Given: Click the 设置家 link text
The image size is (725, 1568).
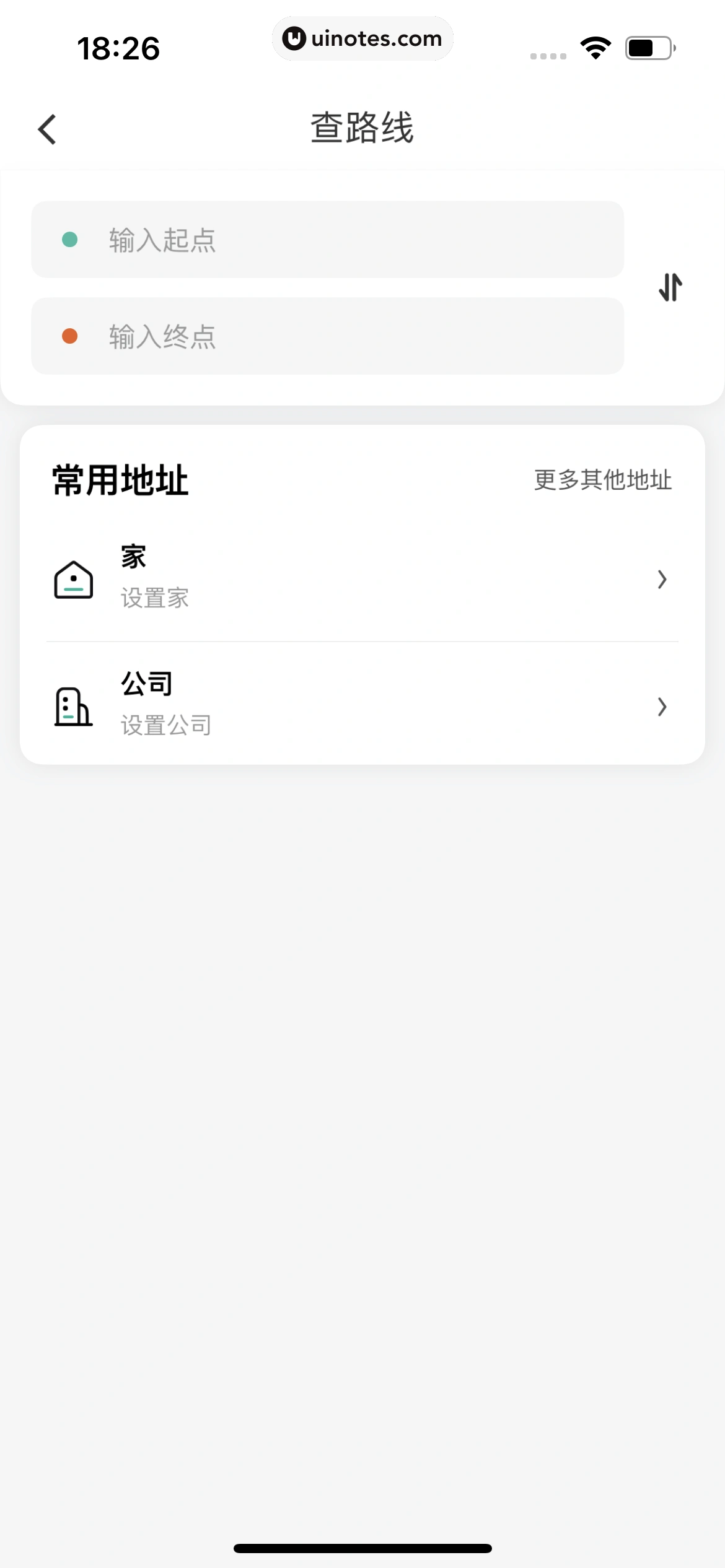Looking at the screenshot, I should click(x=155, y=598).
